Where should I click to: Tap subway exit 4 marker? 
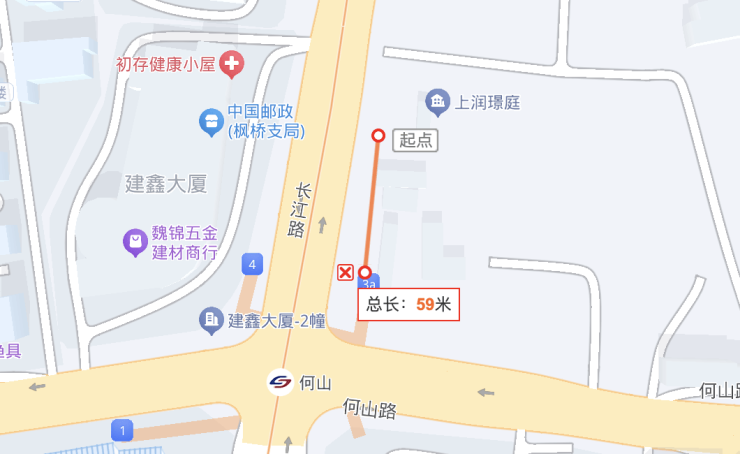[253, 265]
